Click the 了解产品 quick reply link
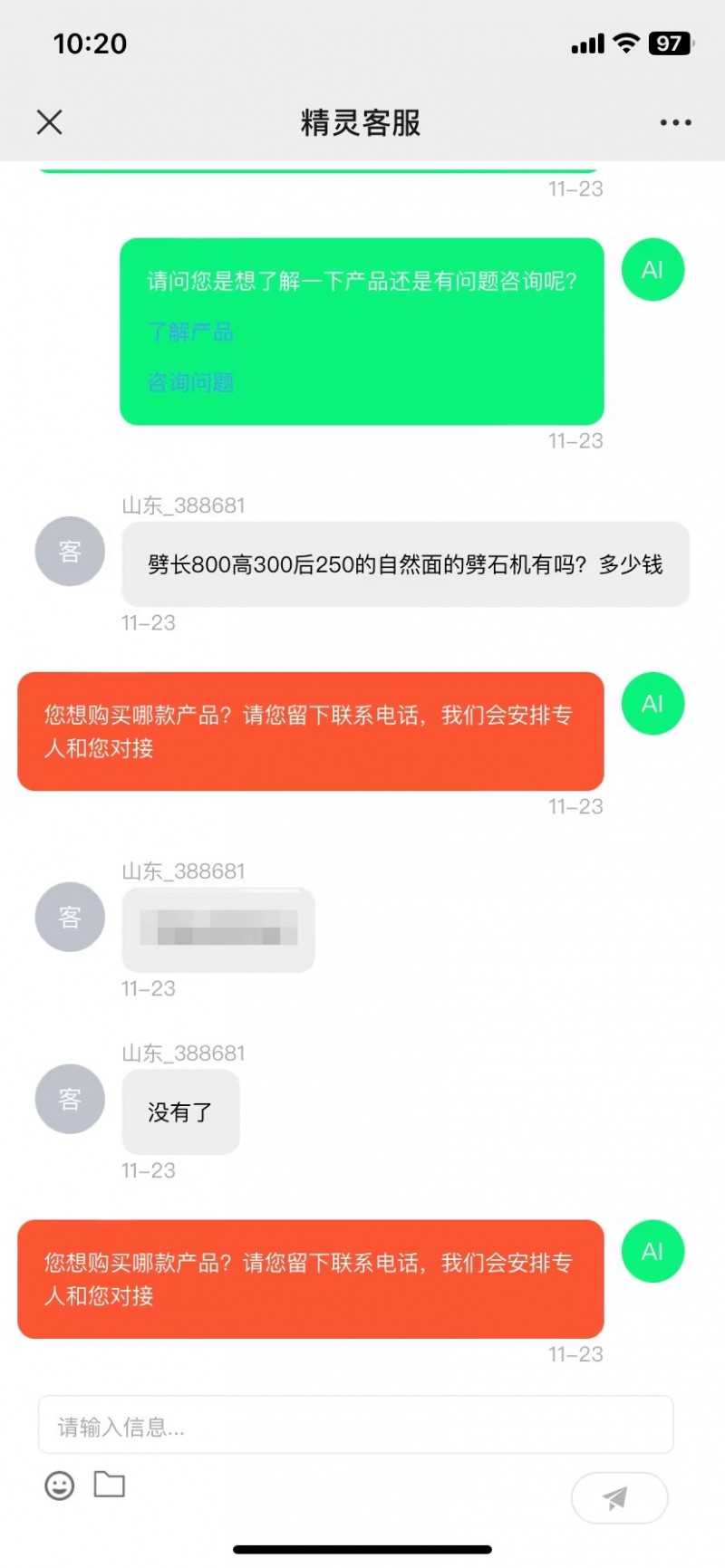 pos(189,332)
